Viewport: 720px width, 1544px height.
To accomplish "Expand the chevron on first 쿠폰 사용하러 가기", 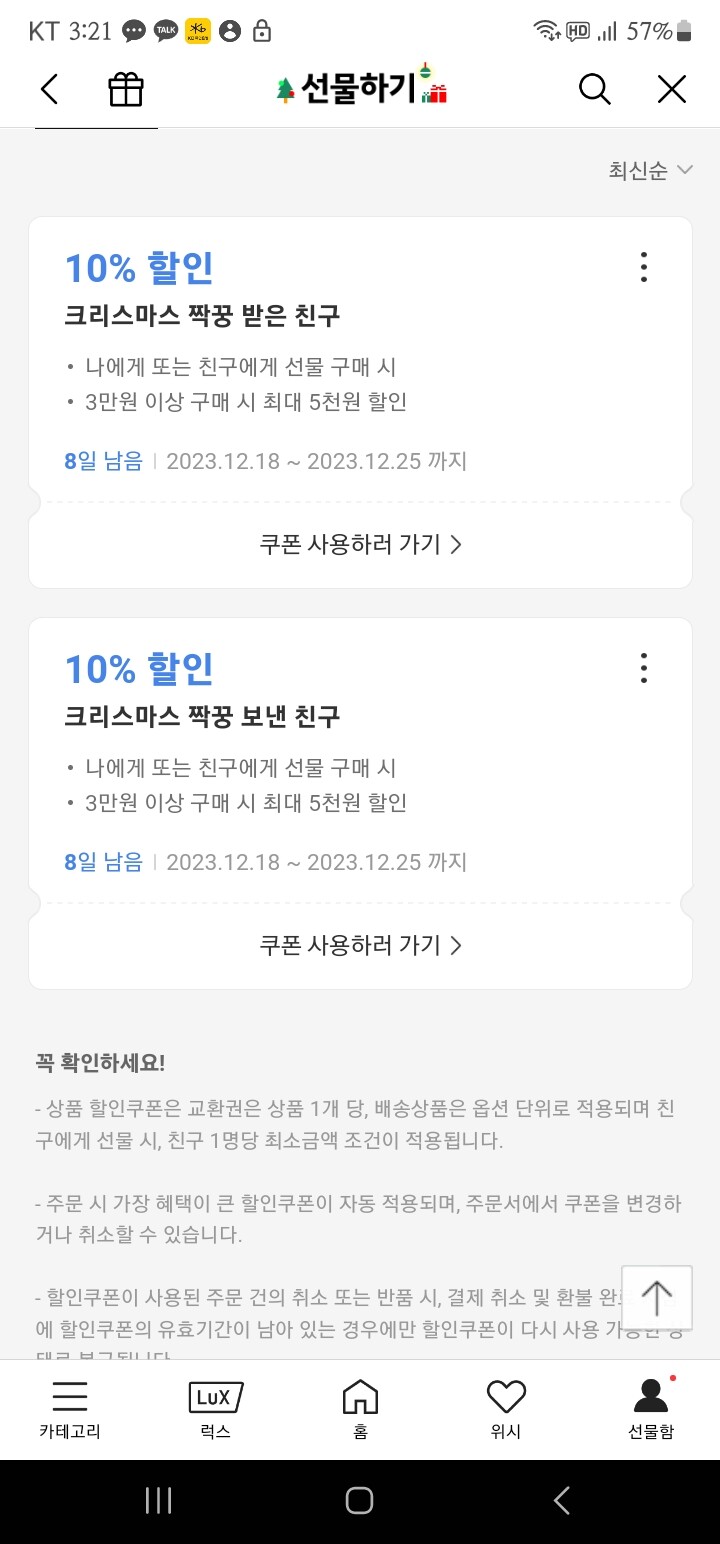I will [455, 544].
